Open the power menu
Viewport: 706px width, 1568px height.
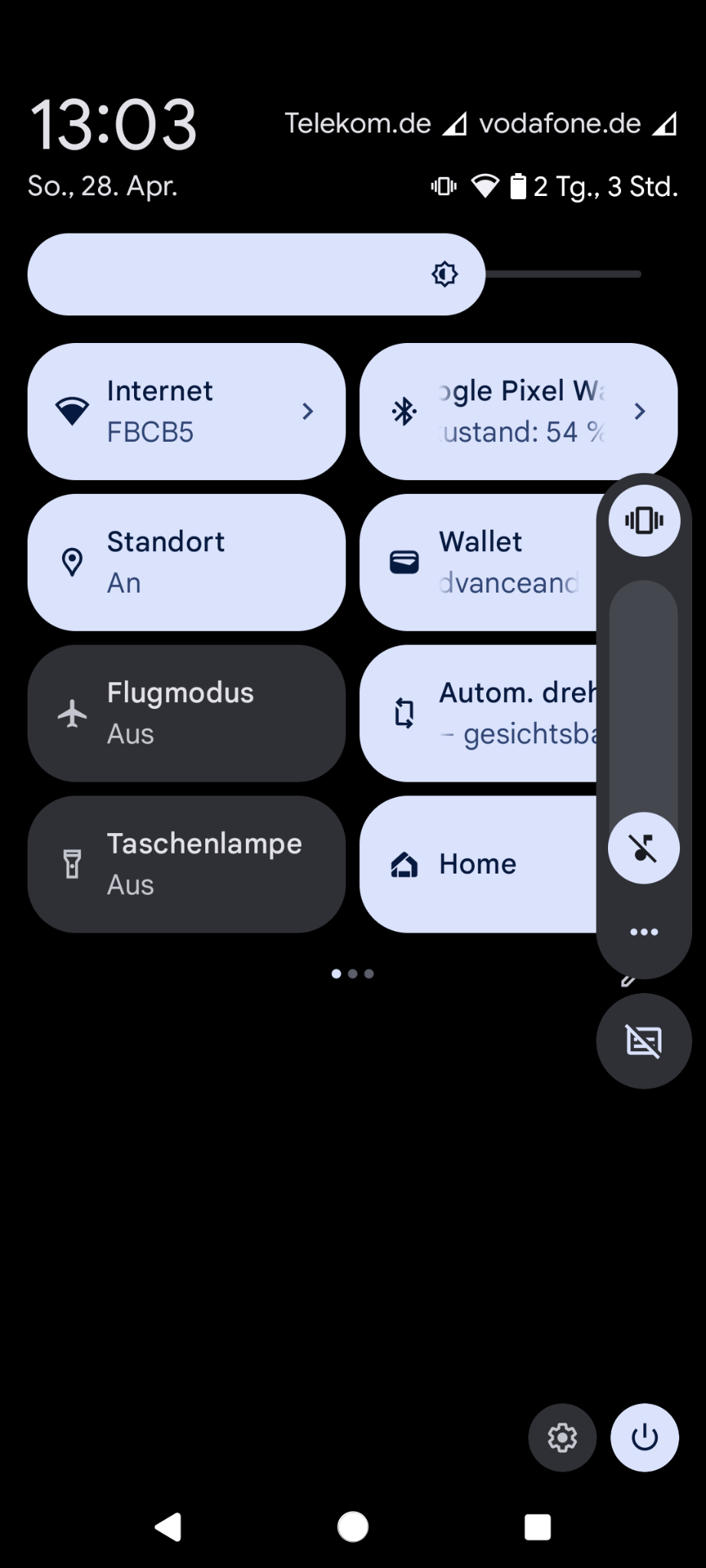click(645, 1438)
